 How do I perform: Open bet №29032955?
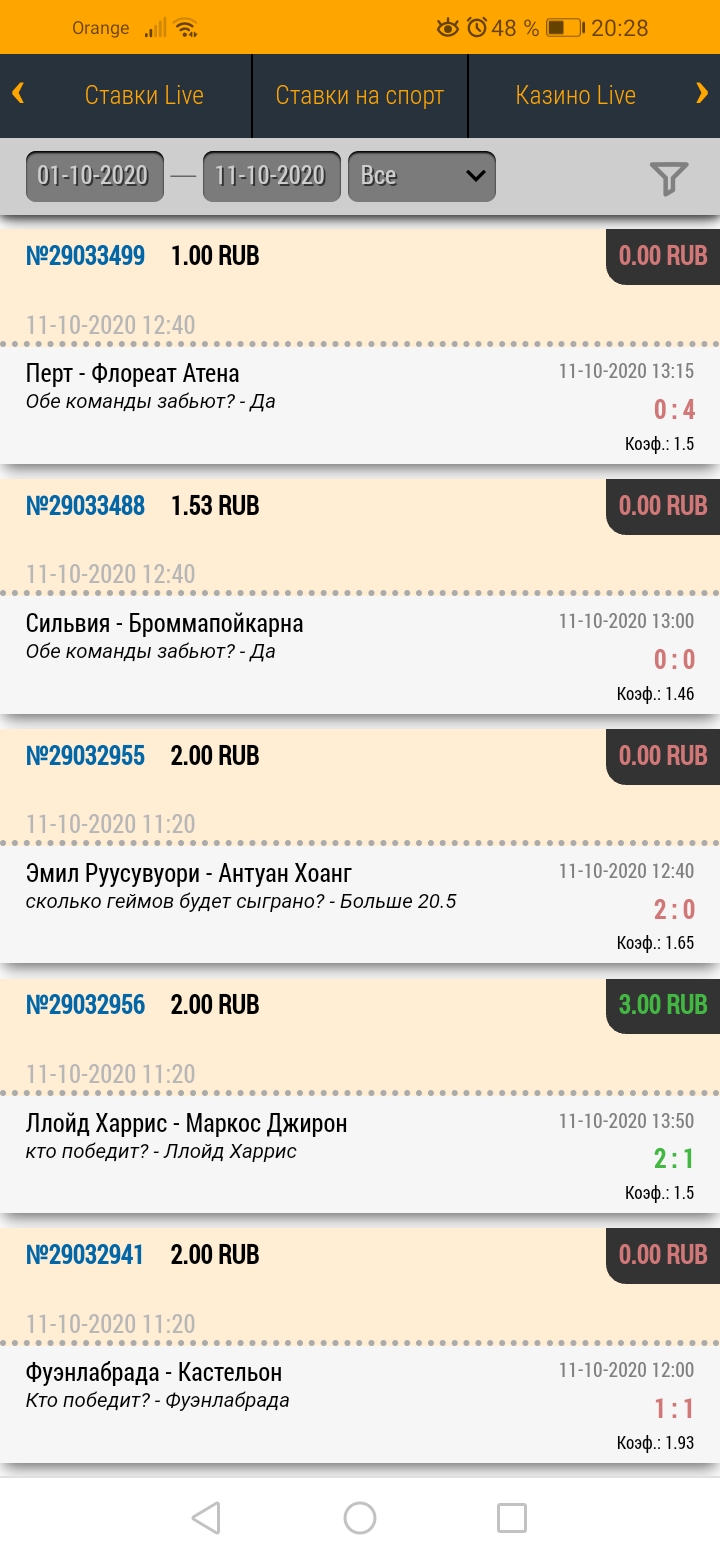pos(85,756)
